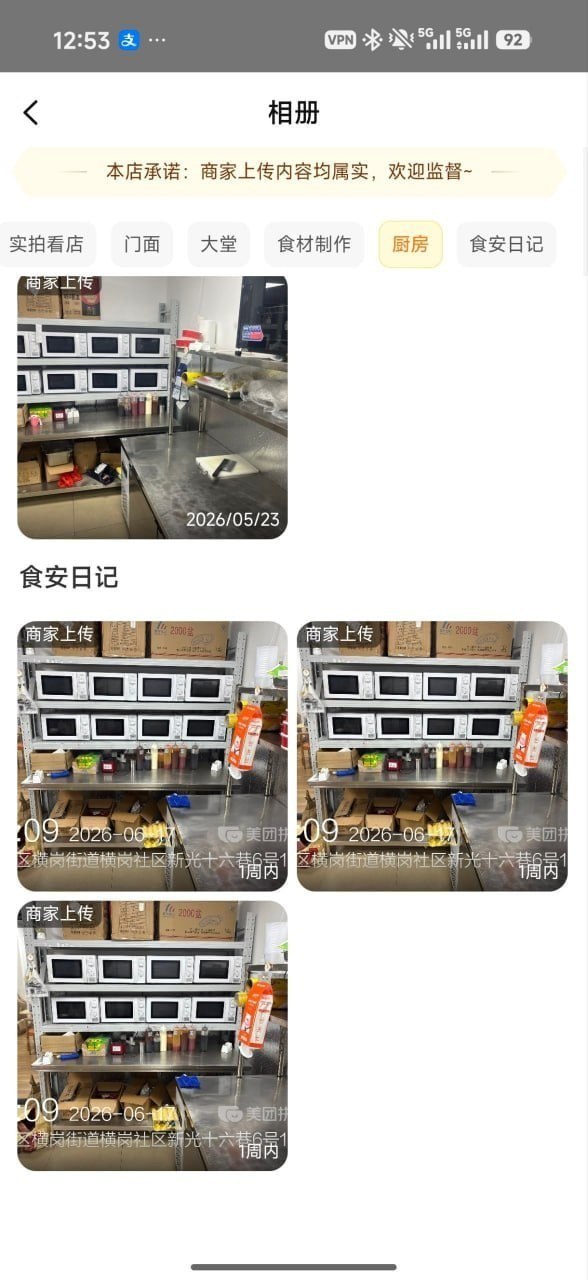Viewport: 588px width, 1280px height.
Task: Open the kitchen photo dated 2026/05/23
Action: [x=152, y=408]
